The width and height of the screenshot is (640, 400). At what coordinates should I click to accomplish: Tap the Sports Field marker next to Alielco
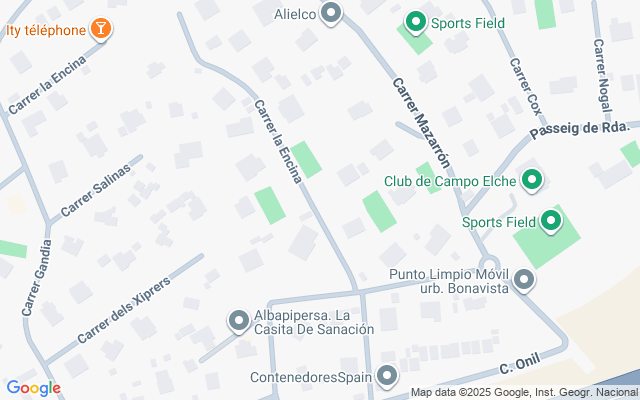click(415, 21)
